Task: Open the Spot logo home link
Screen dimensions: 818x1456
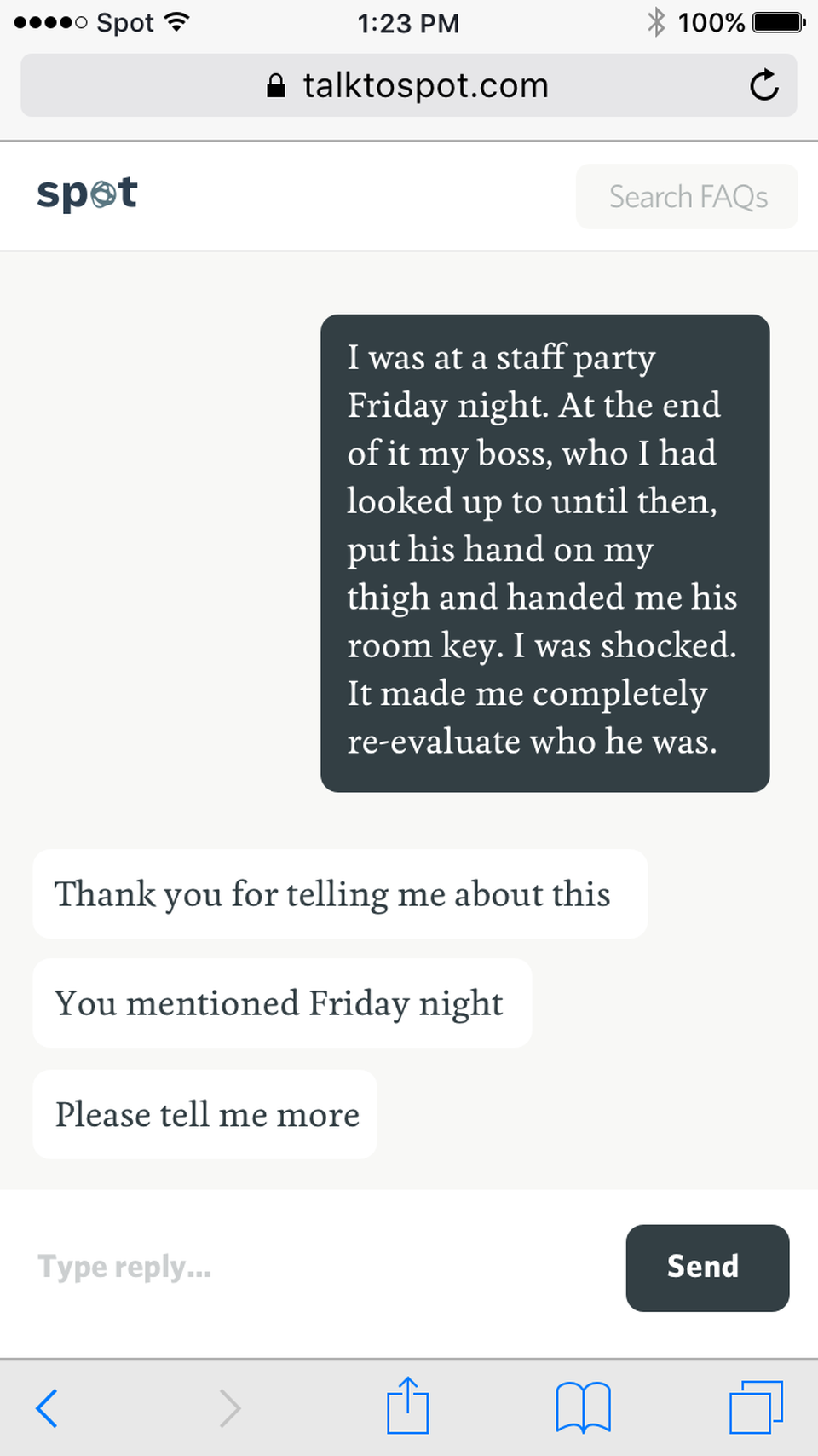Action: pos(87,194)
